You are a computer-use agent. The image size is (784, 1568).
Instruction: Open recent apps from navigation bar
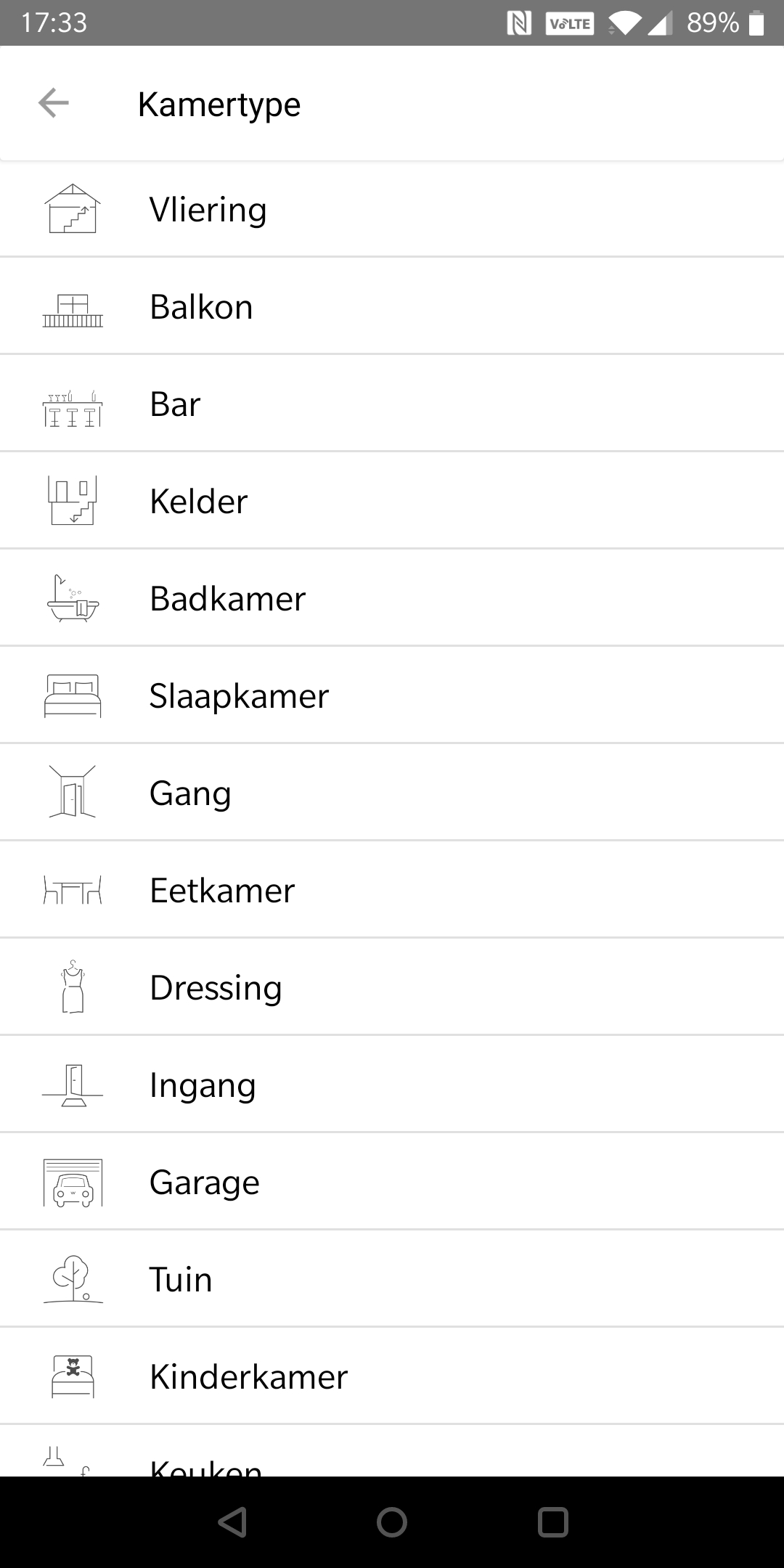tap(552, 1522)
